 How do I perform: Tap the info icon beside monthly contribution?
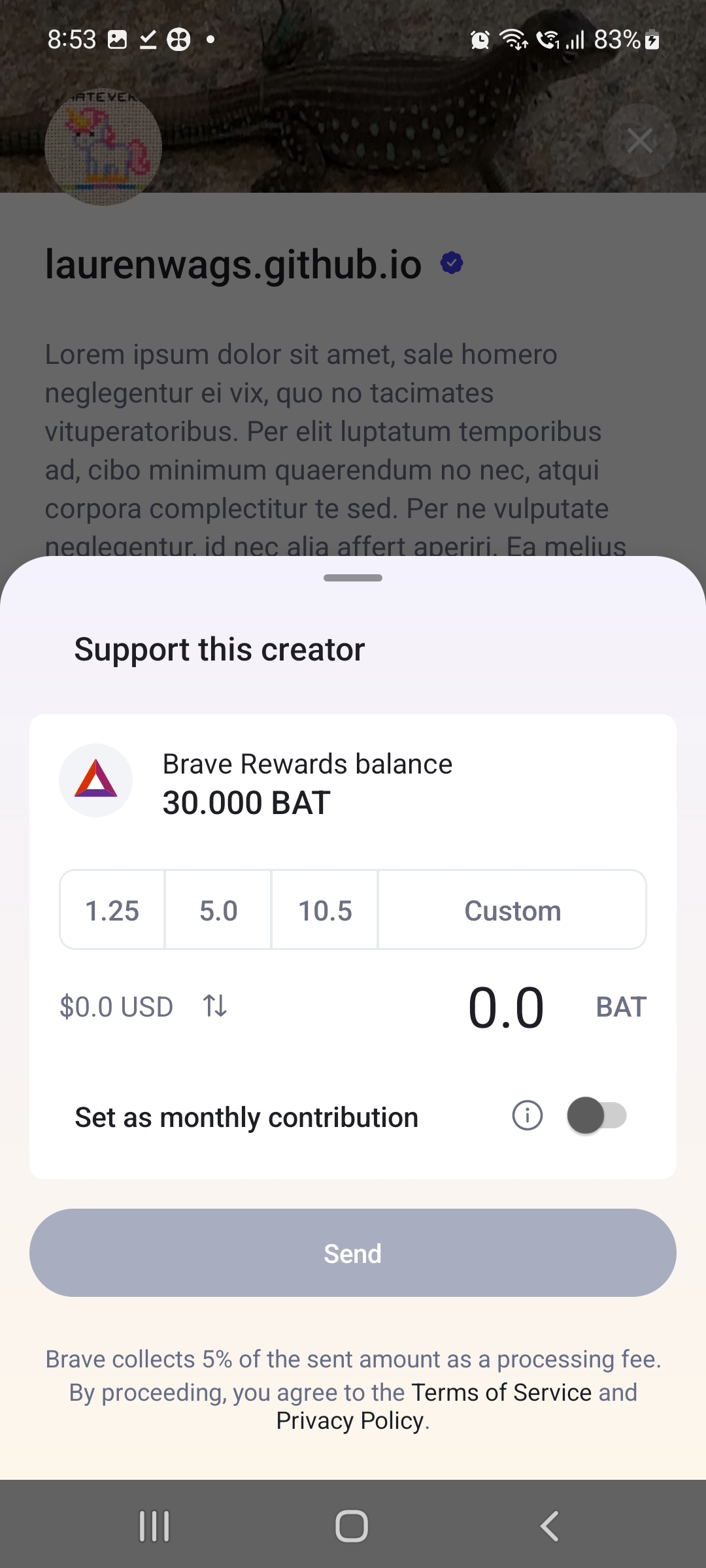point(526,1115)
